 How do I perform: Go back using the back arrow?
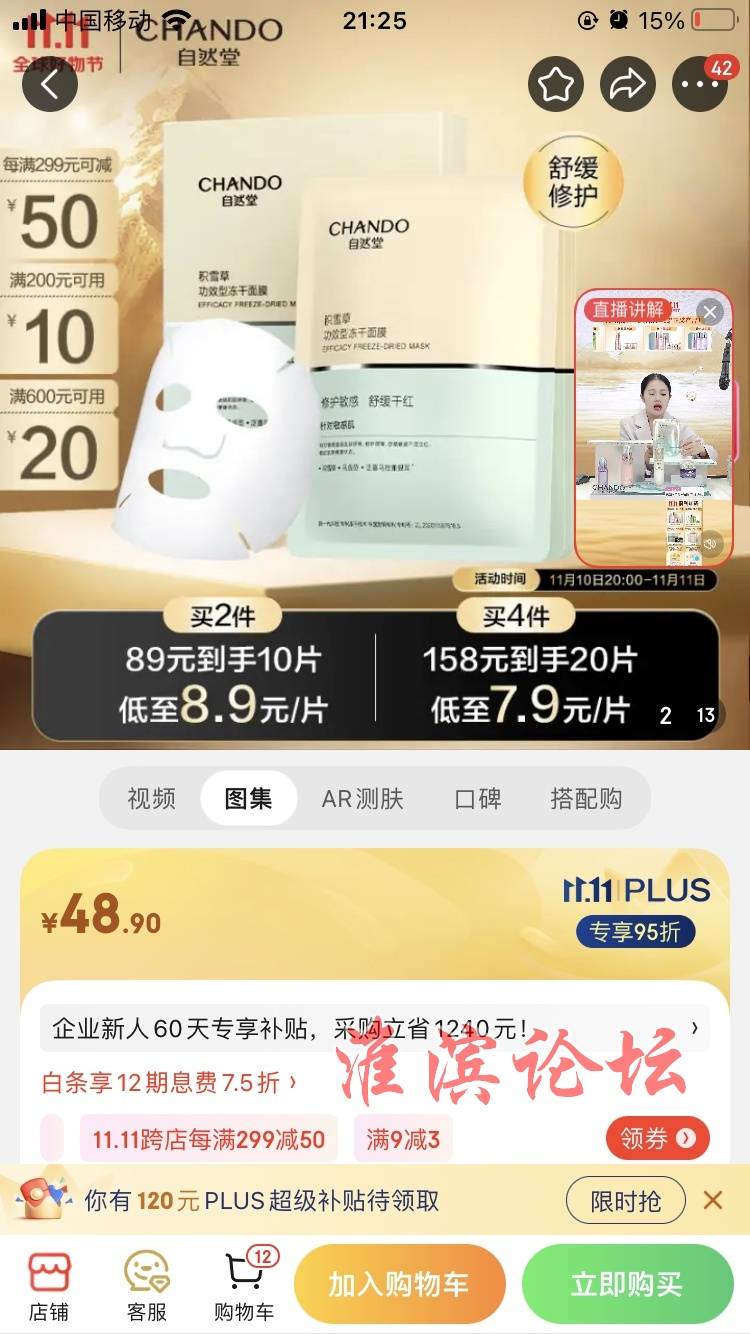(49, 84)
